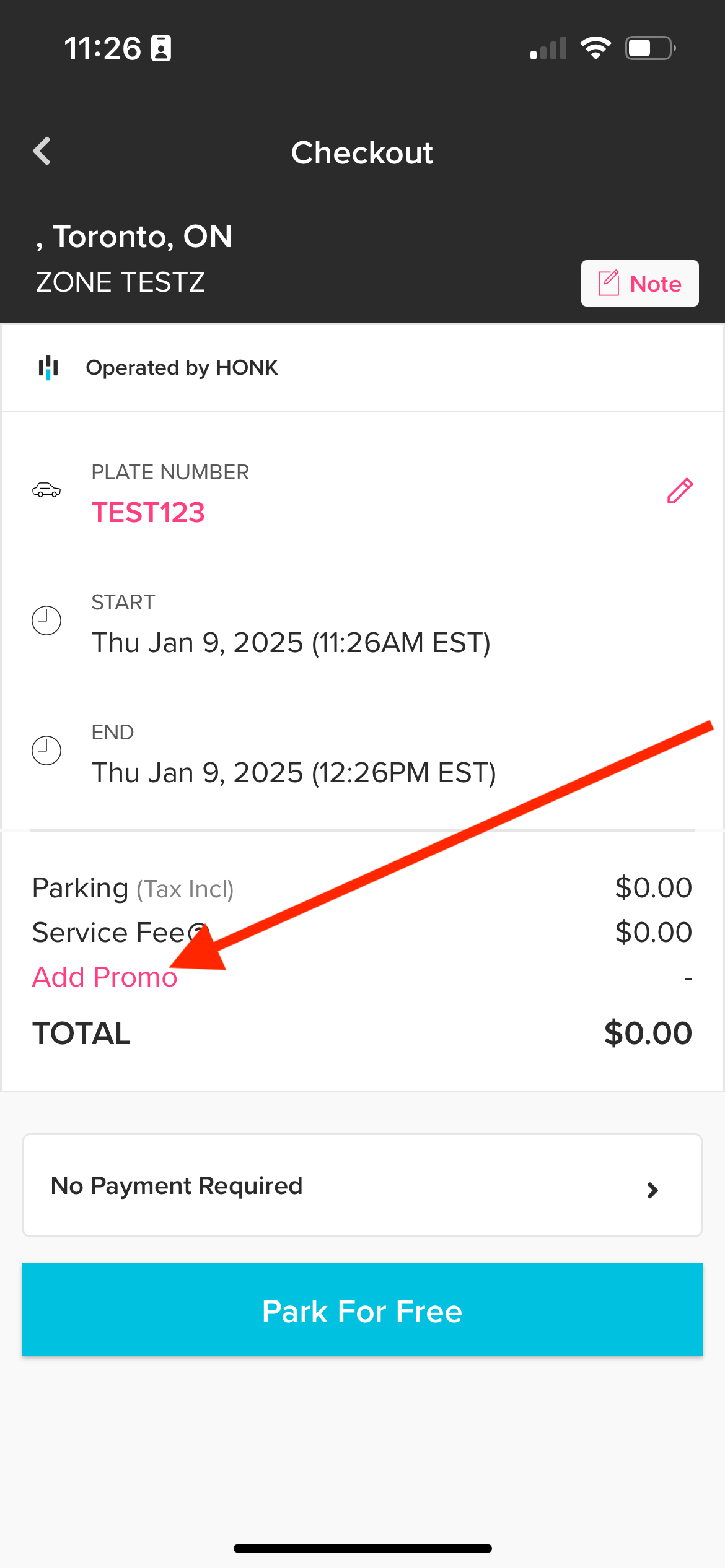
Task: Select the TEST123 plate number text
Action: (149, 513)
